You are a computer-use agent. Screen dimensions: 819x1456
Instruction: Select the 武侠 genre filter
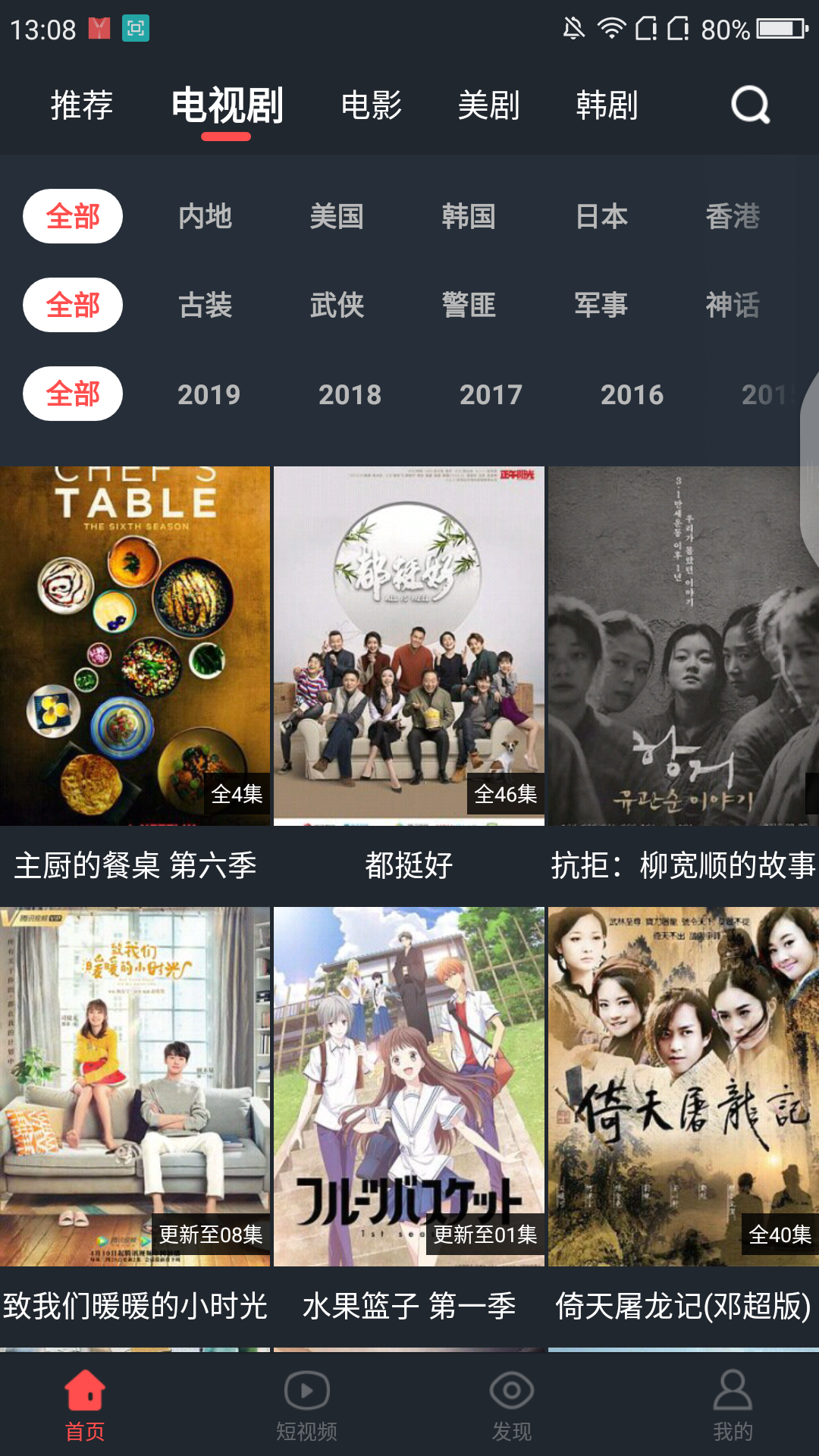(337, 305)
